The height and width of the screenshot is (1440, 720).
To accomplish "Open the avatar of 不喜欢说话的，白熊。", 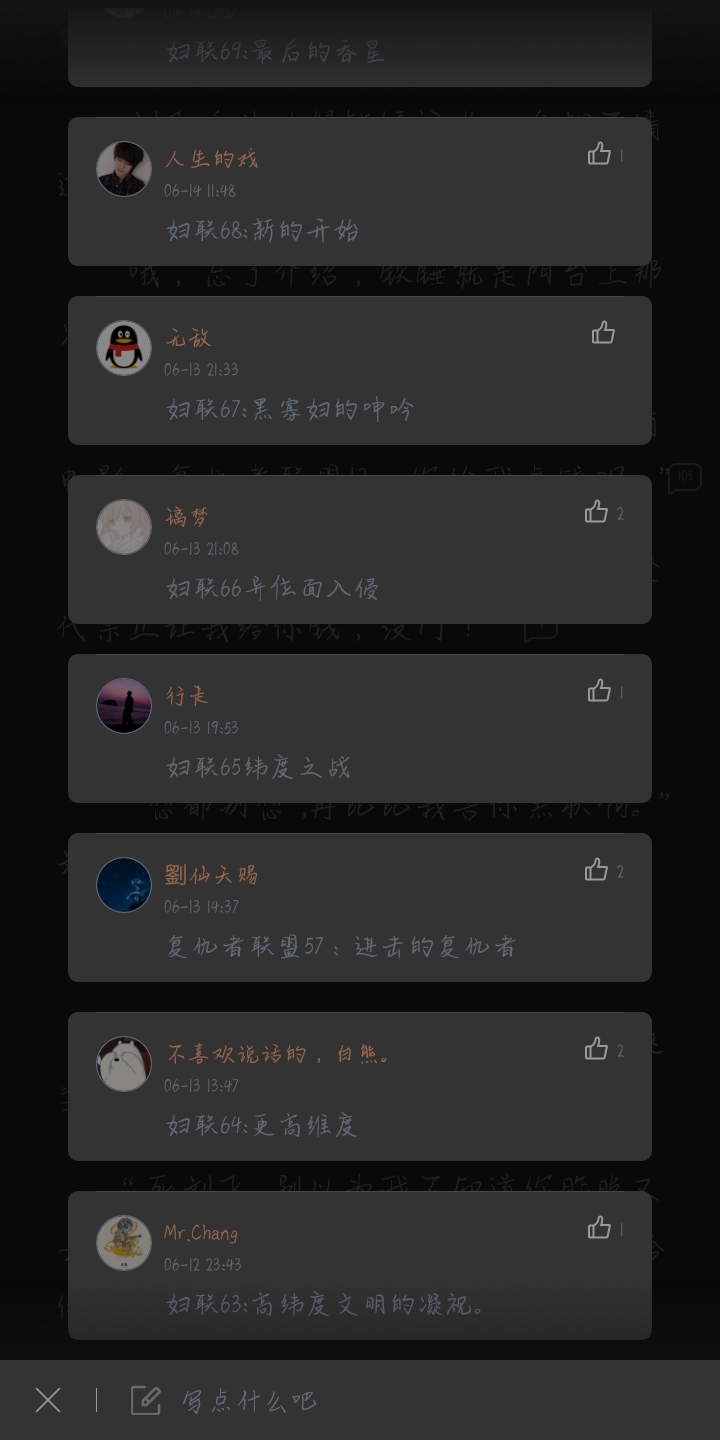I will [124, 1064].
